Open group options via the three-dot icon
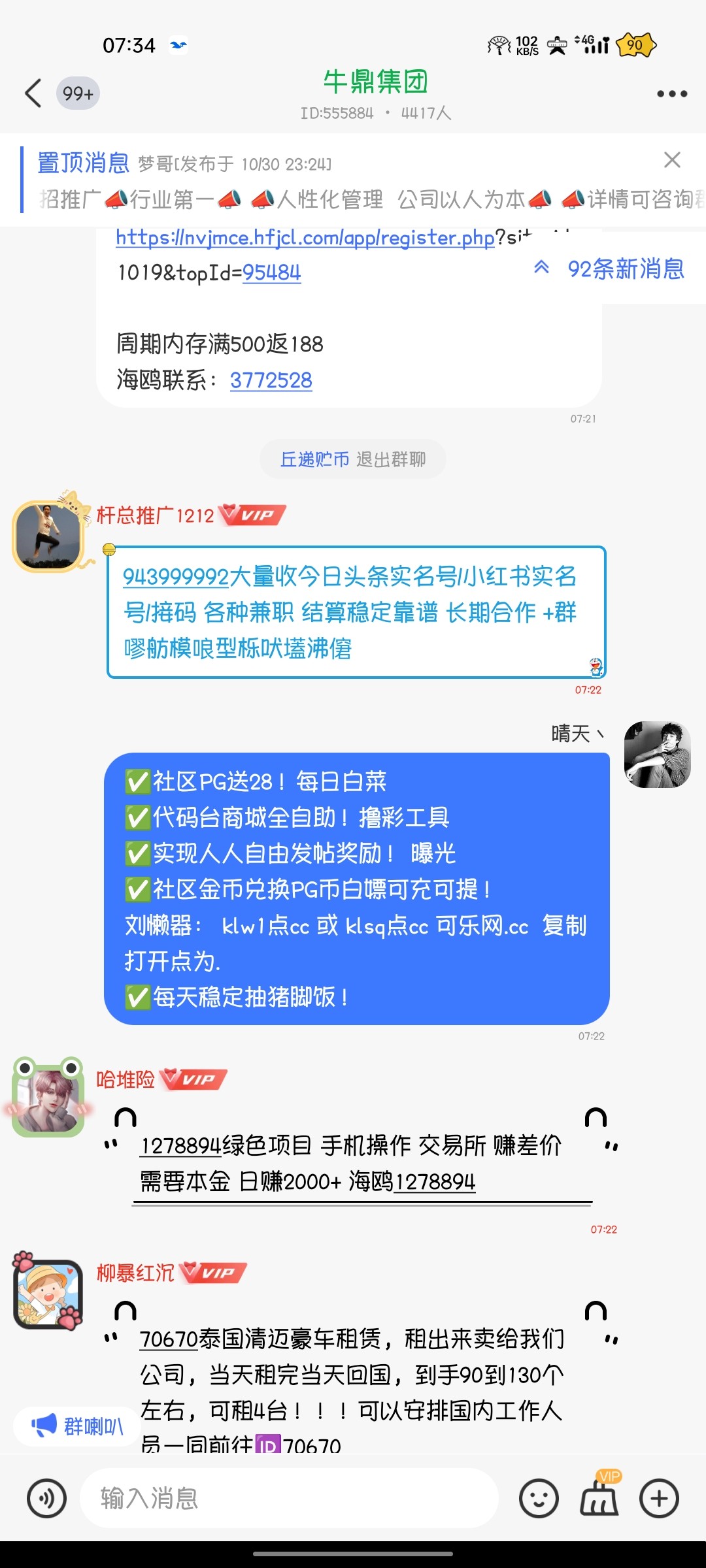This screenshot has height=1568, width=706. (x=671, y=93)
